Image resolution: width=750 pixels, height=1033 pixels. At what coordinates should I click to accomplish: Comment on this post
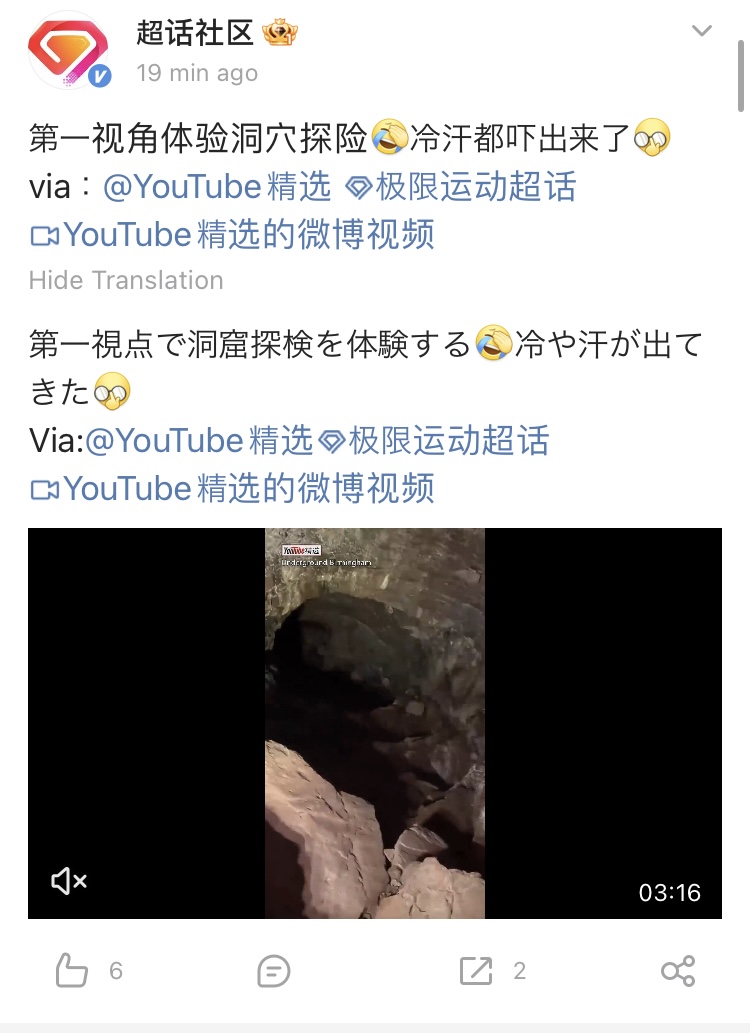(273, 970)
